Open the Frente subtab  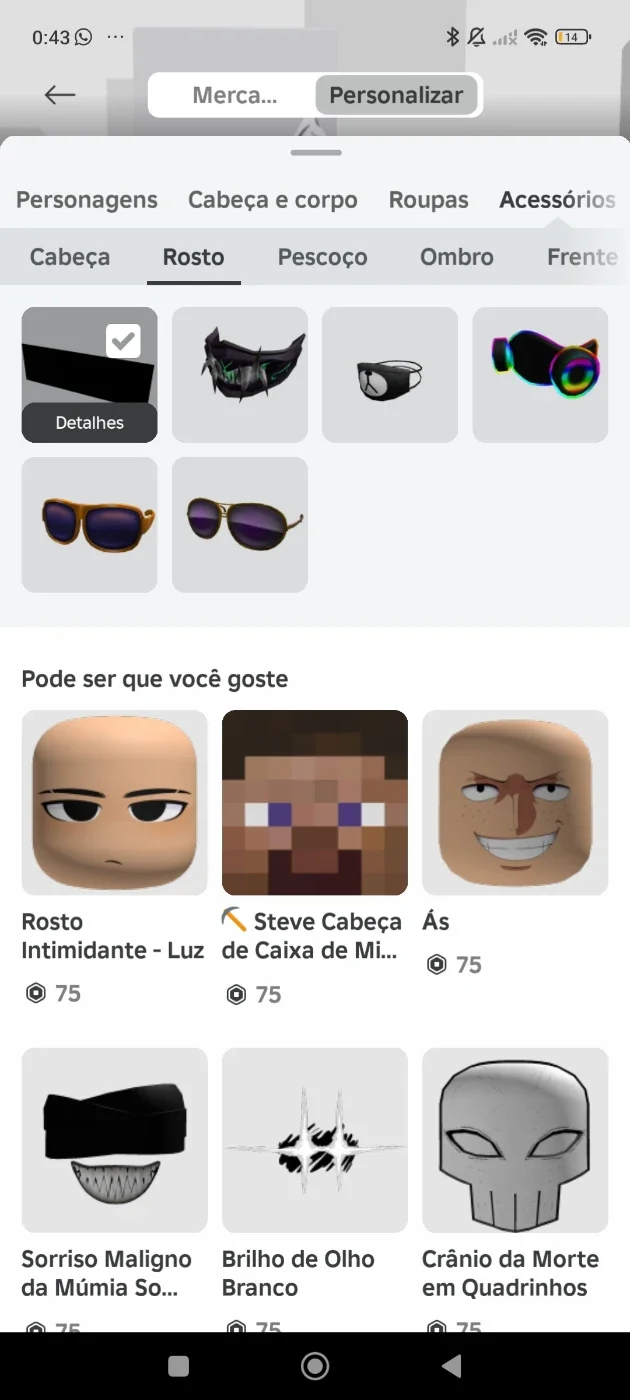[582, 257]
